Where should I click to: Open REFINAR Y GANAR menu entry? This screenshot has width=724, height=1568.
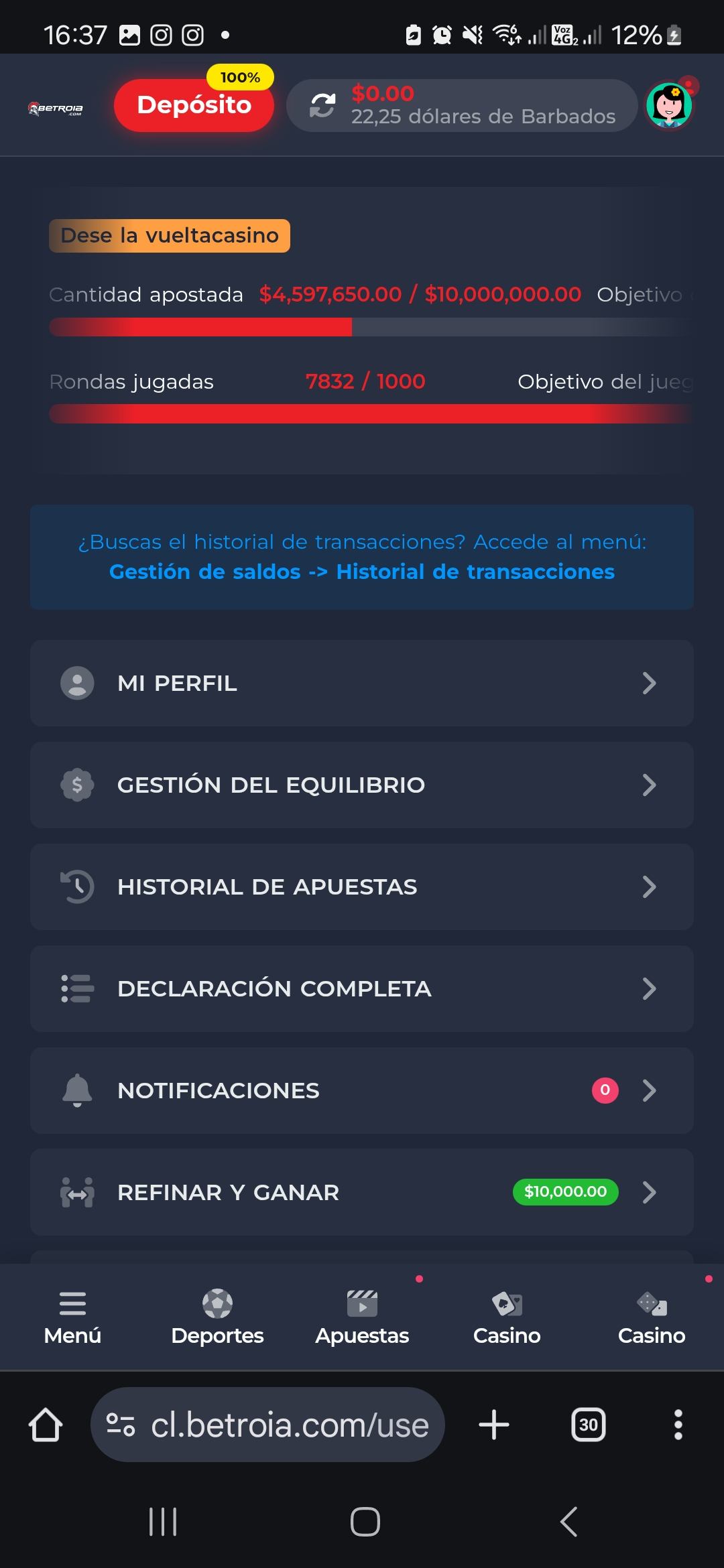click(x=362, y=1192)
